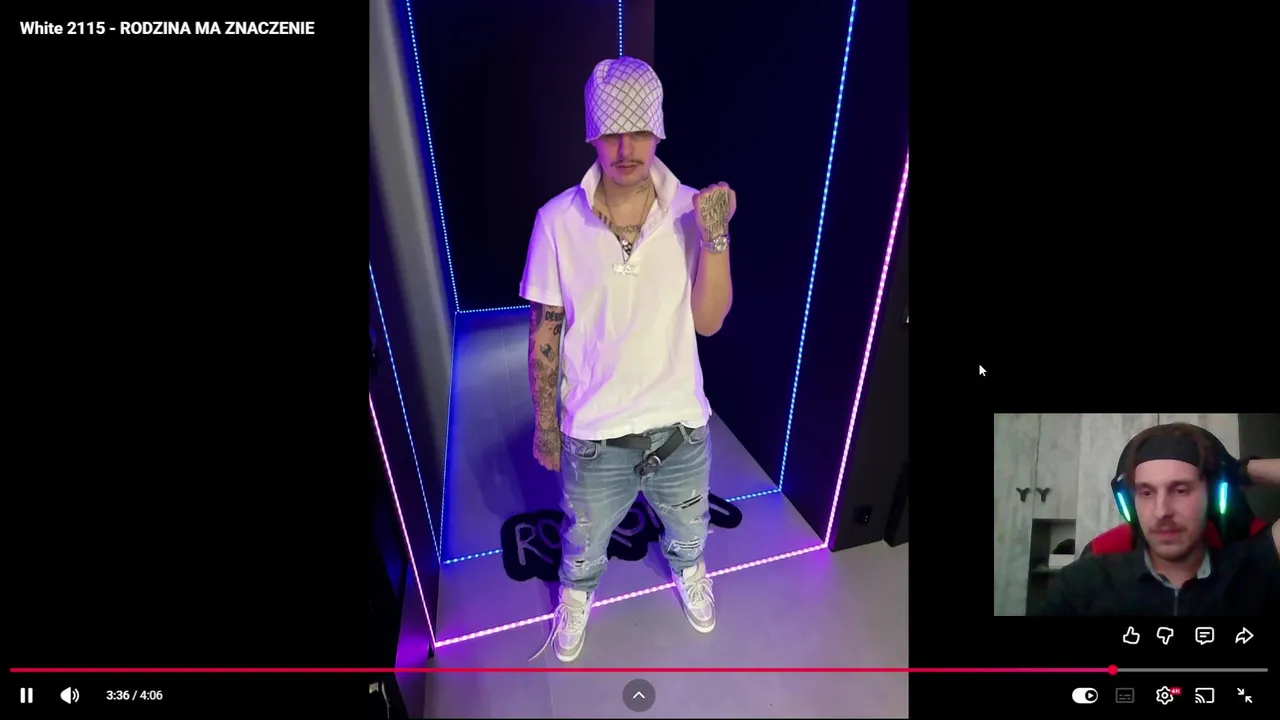Cast the video to a TV
Viewport: 1280px width, 720px height.
(1205, 695)
